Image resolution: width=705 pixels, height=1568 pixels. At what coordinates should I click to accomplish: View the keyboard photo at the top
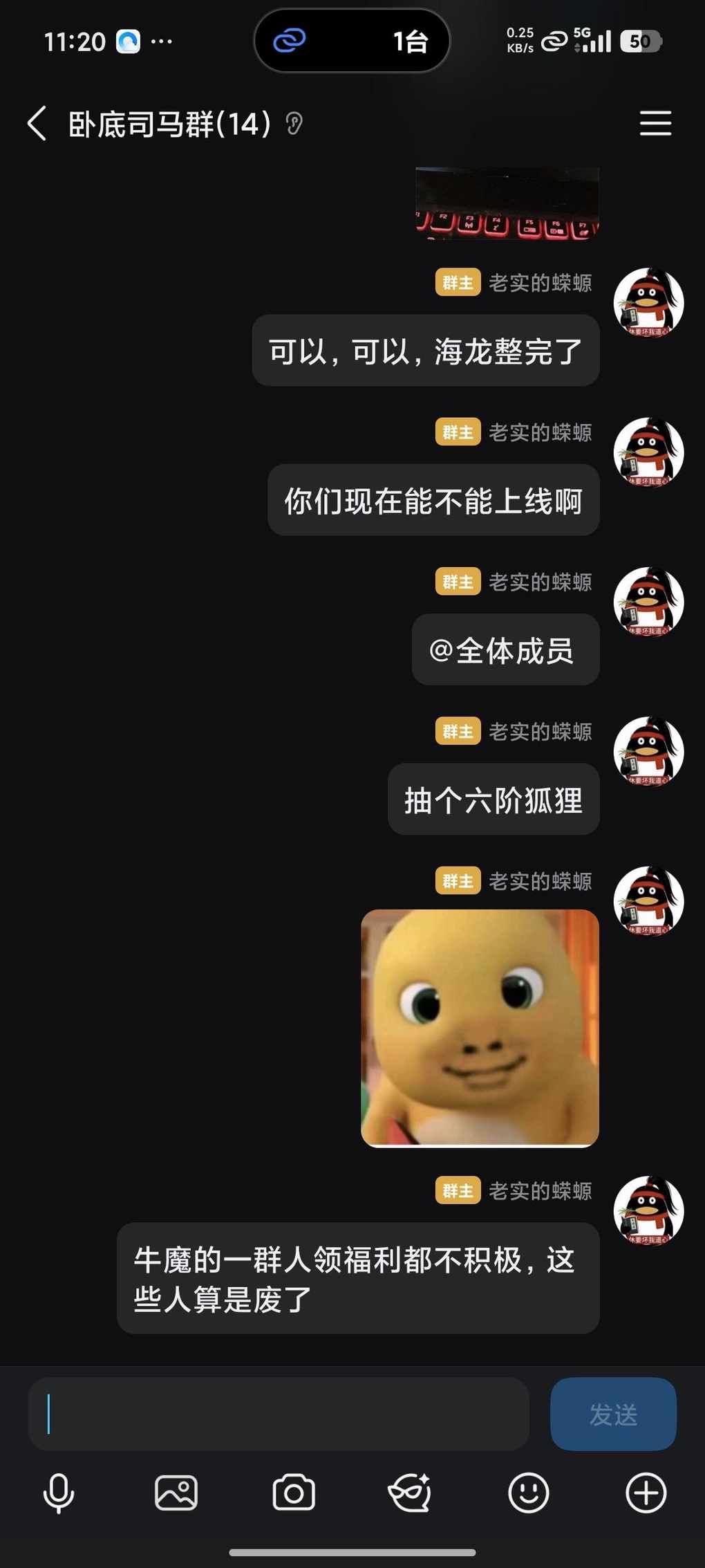507,203
